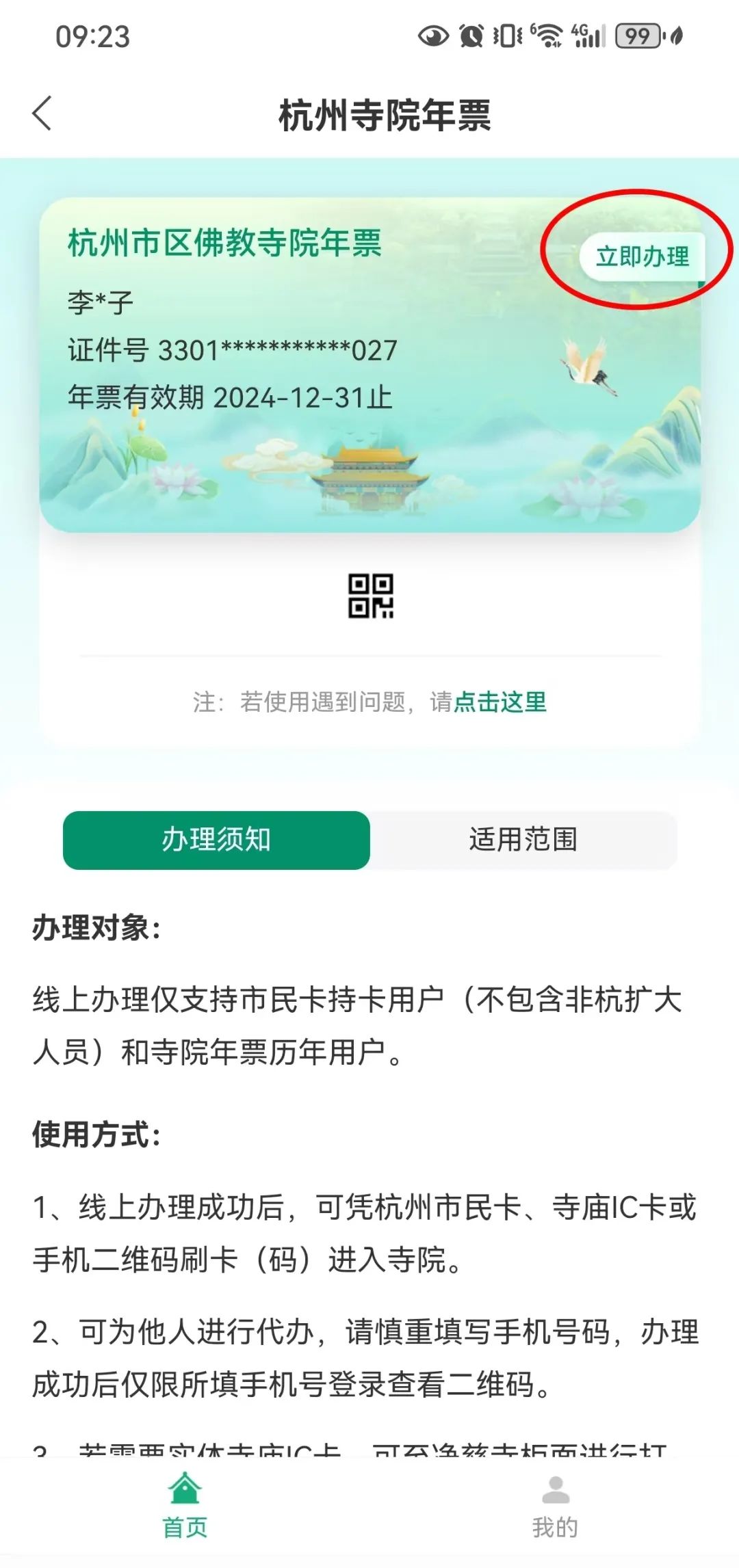
Task: Open the QR code icon below the card
Action: [370, 596]
